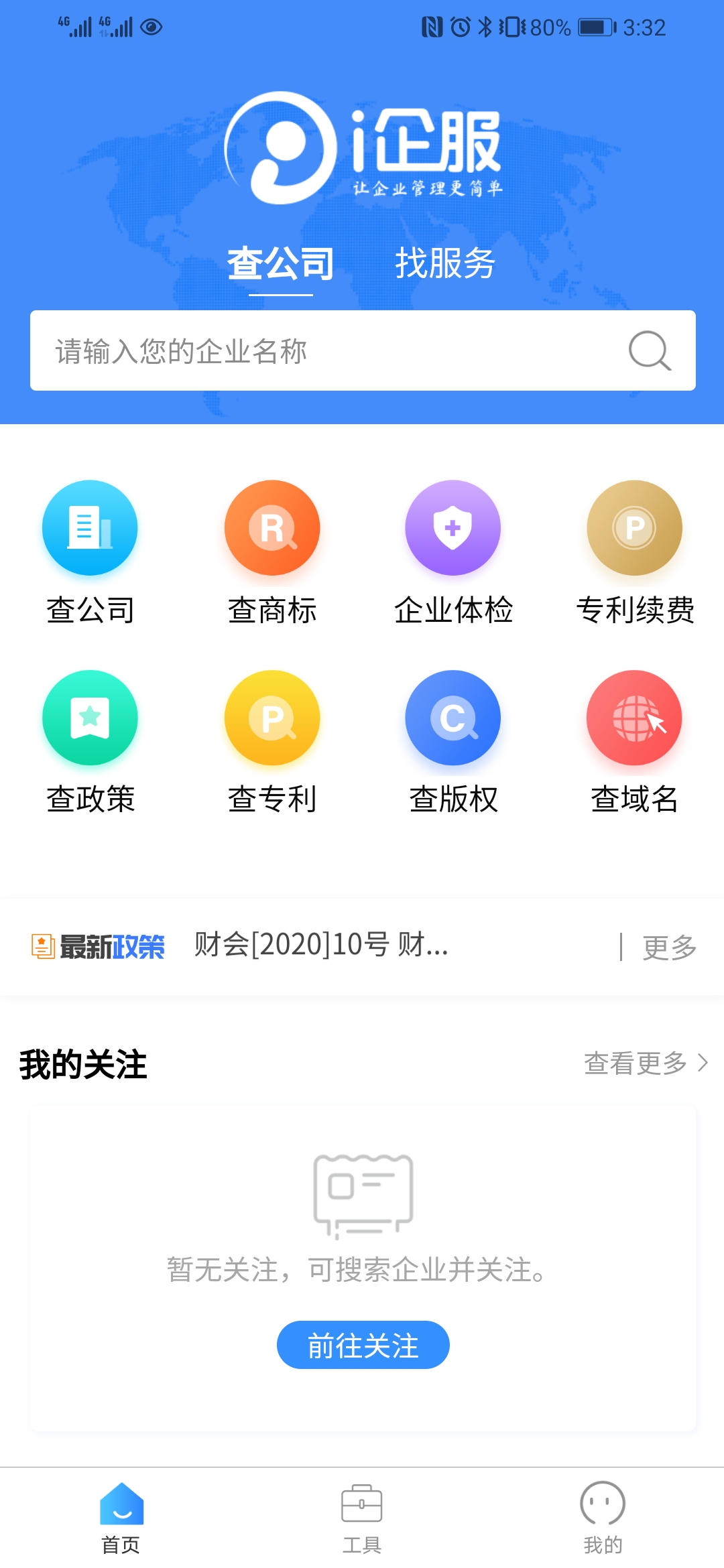Image resolution: width=724 pixels, height=1568 pixels.
Task: Tap the 企业体检 shield icon
Action: [452, 528]
